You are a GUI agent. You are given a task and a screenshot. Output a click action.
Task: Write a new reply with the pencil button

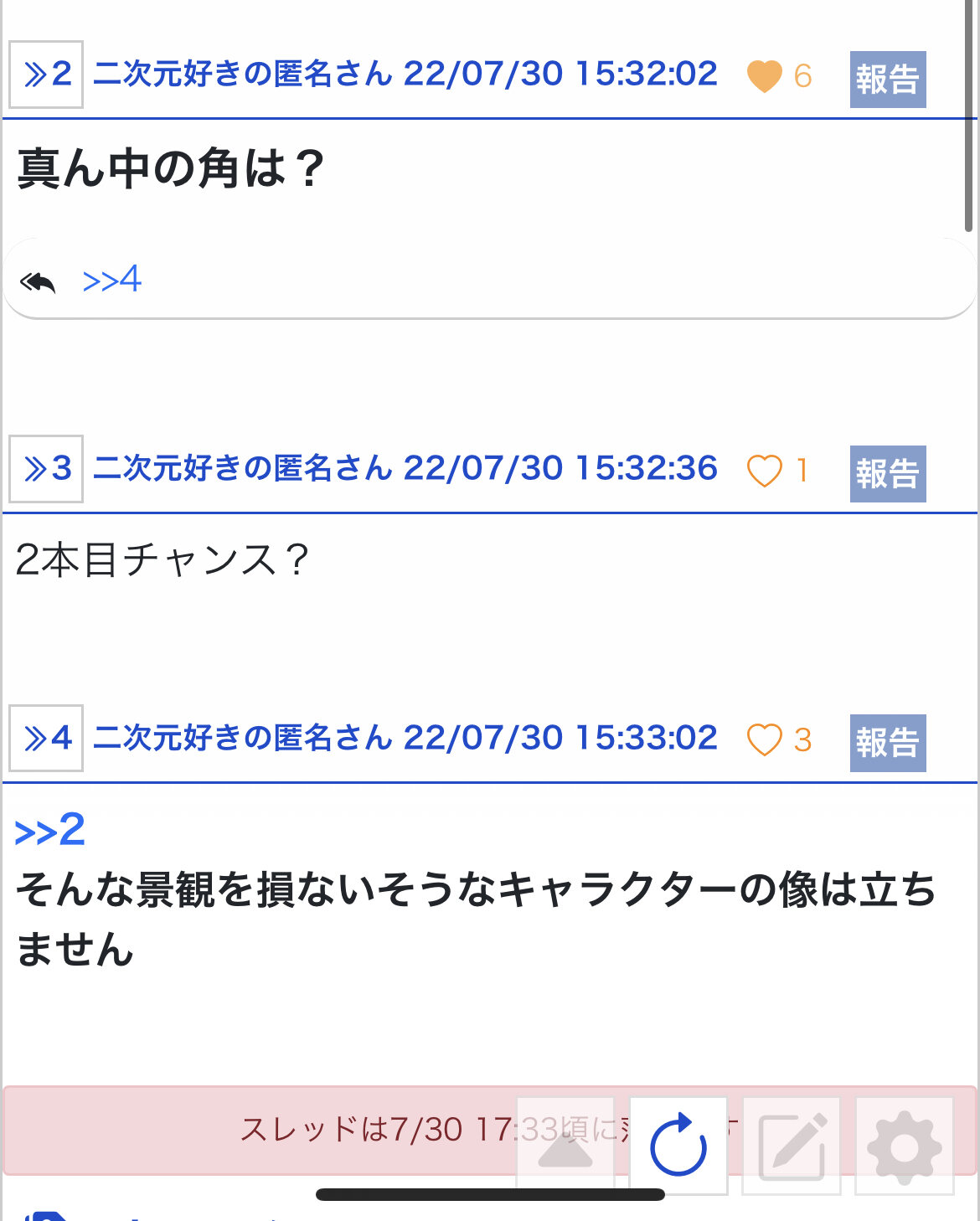(x=792, y=1146)
